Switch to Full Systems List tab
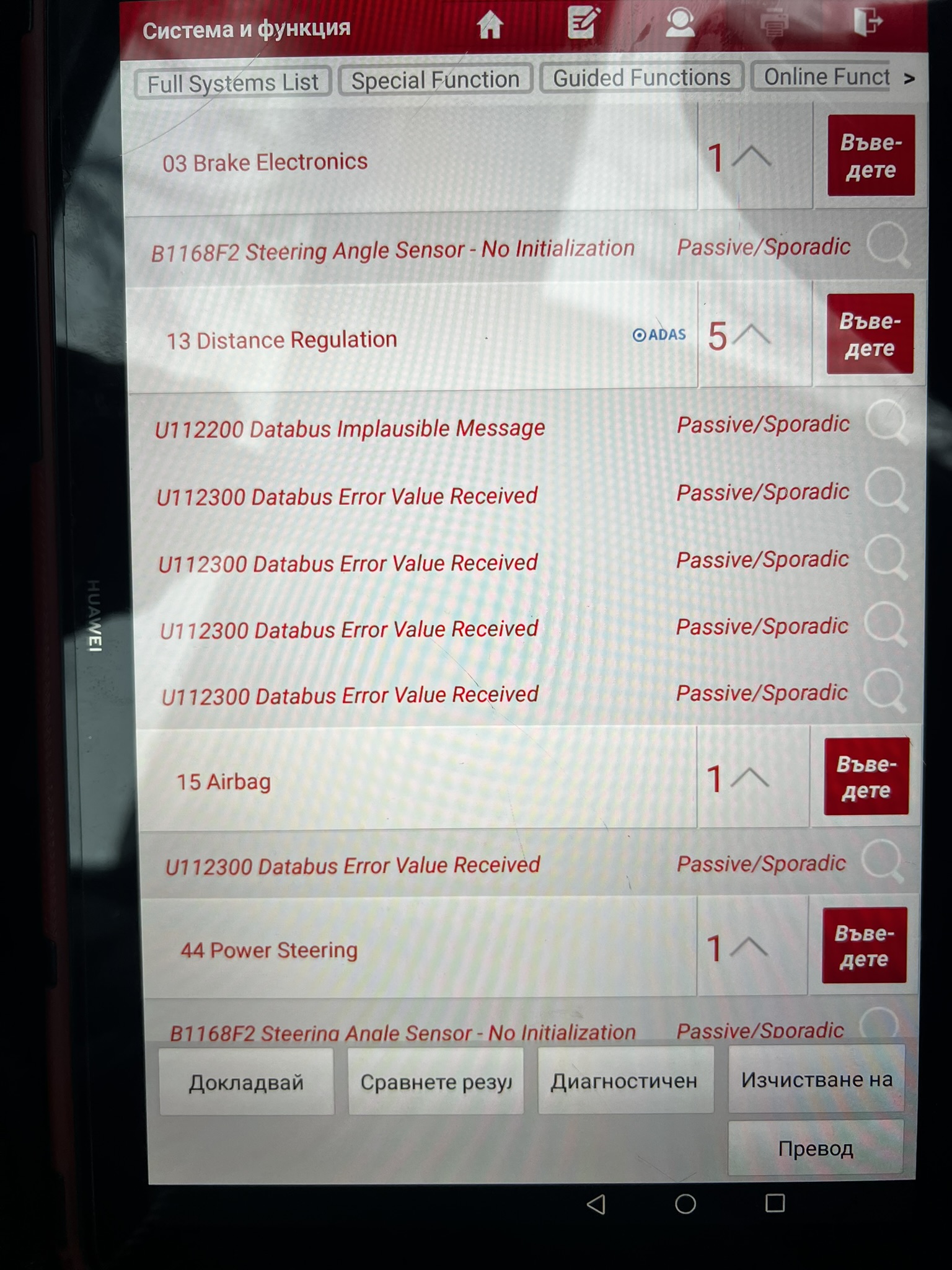This screenshot has width=952, height=1270. [233, 82]
